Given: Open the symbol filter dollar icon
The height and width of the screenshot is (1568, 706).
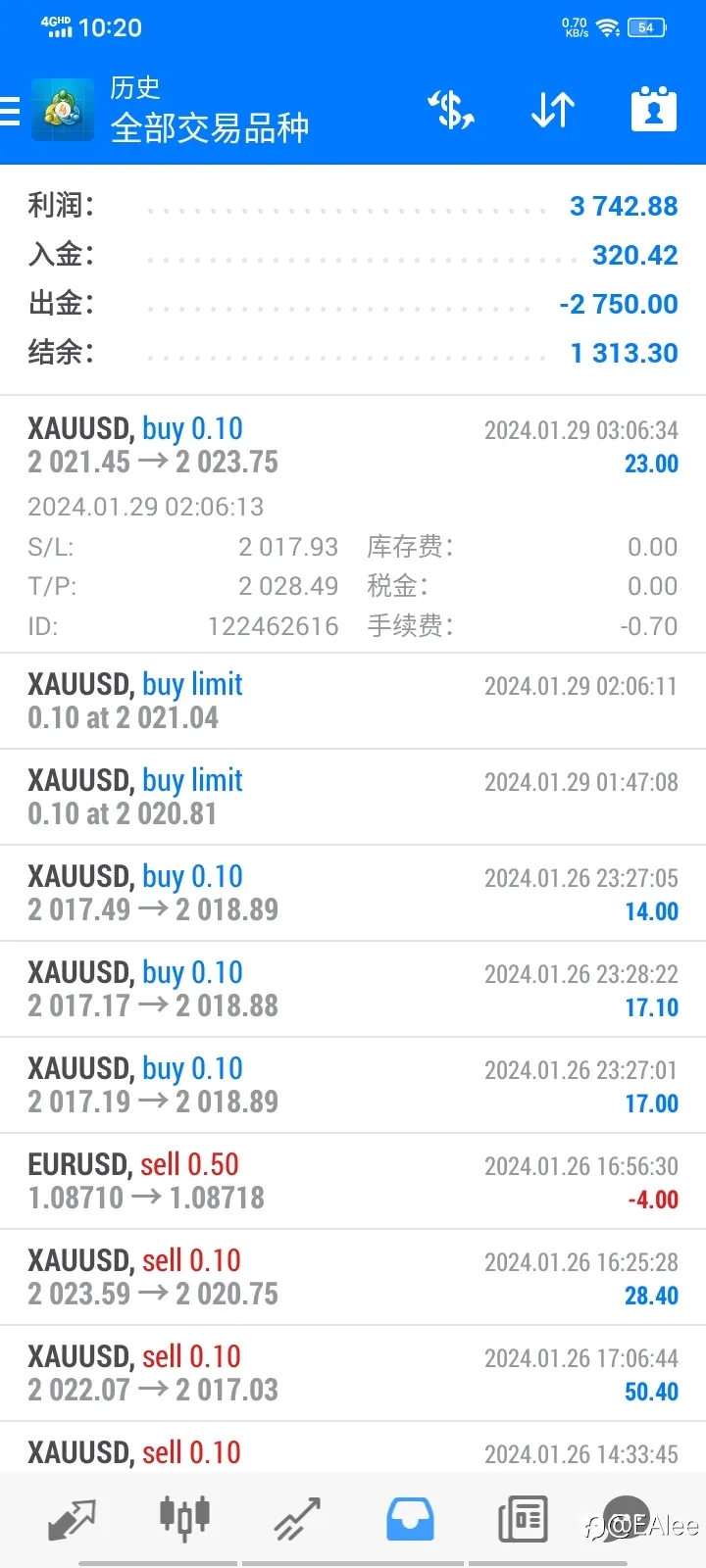Looking at the screenshot, I should point(451,110).
